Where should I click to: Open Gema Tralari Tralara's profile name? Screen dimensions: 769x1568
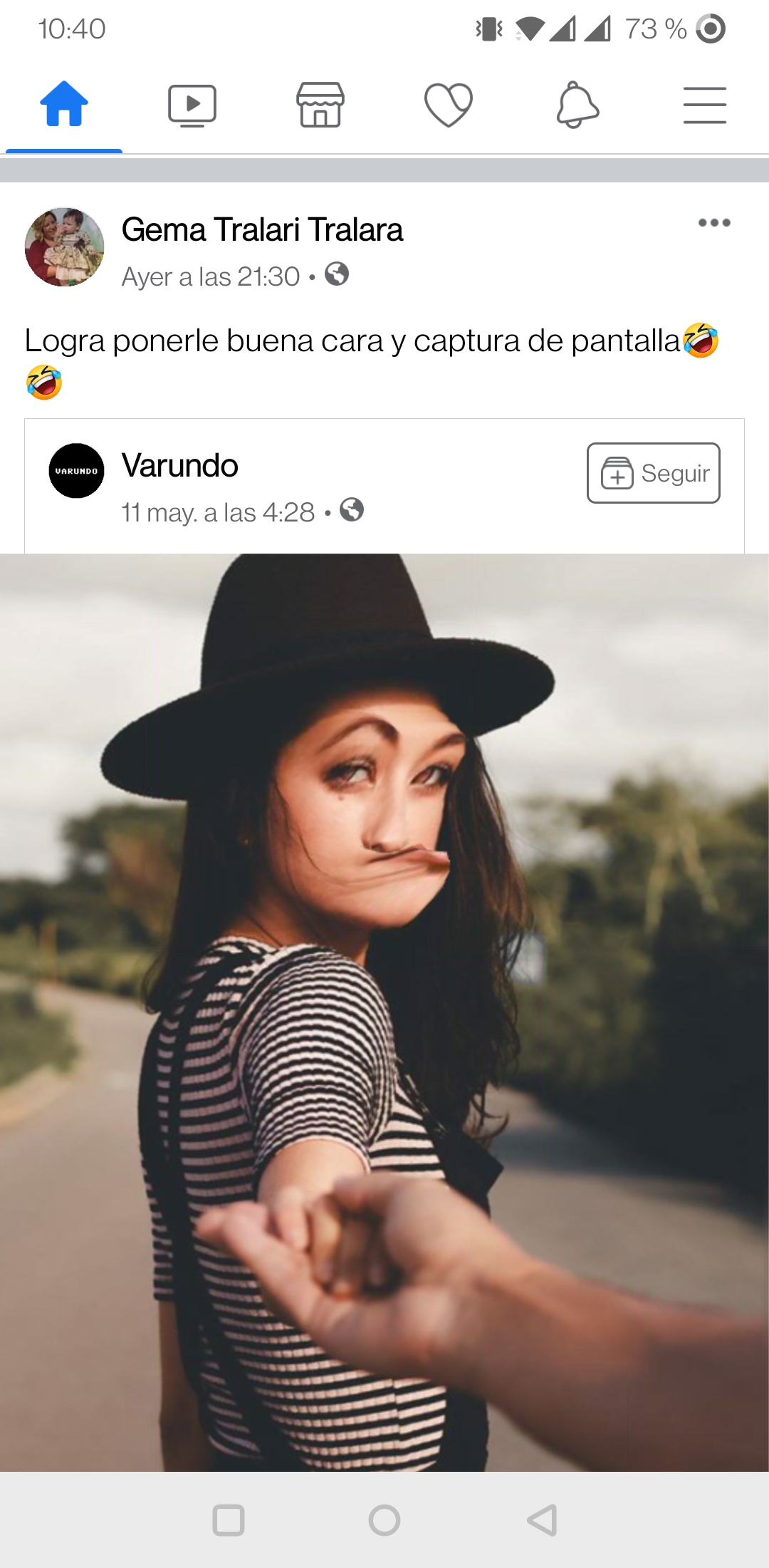(x=262, y=230)
